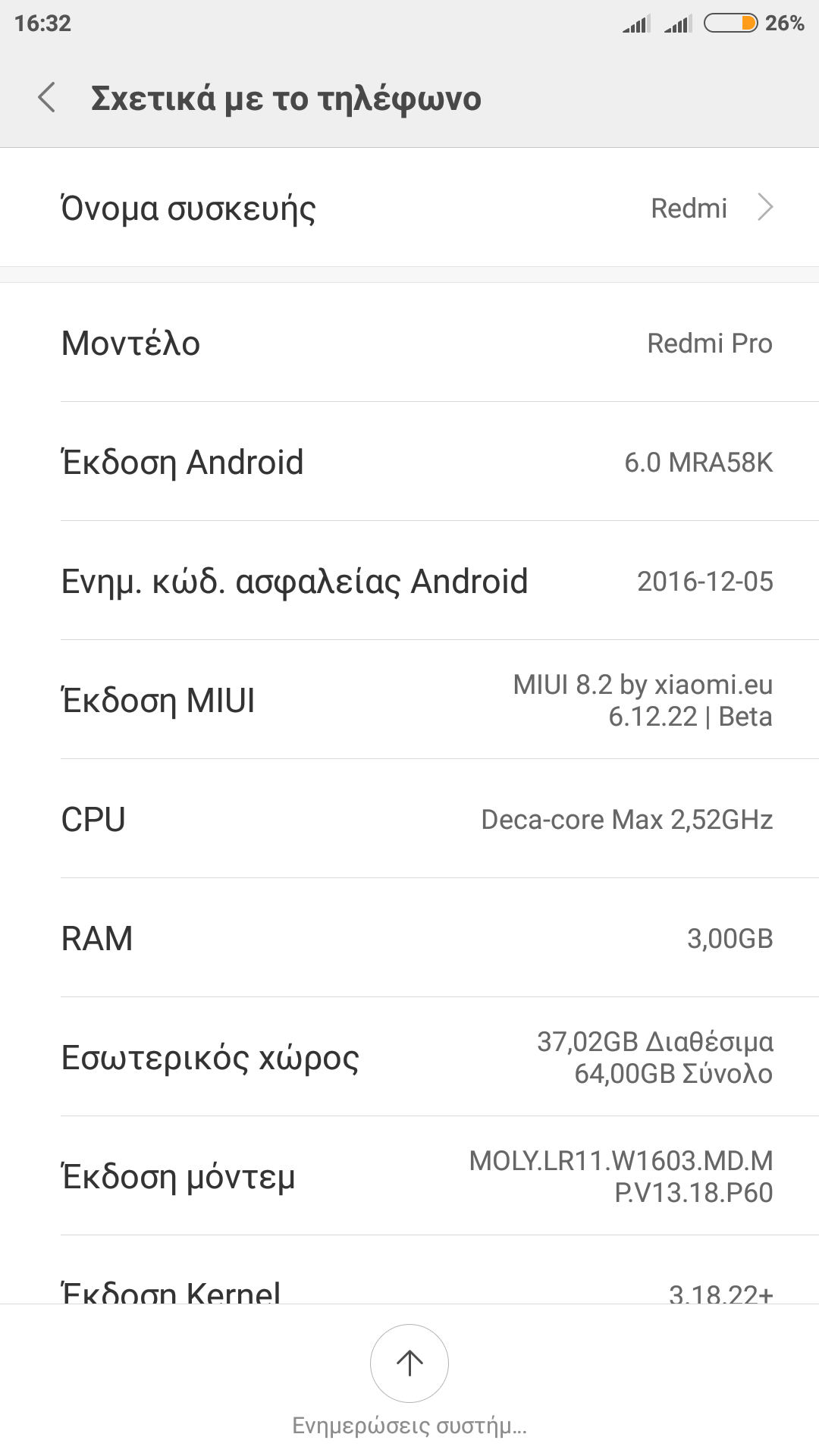The width and height of the screenshot is (819, 1456).
Task: Tap the Έκδοση Android row
Action: (409, 462)
